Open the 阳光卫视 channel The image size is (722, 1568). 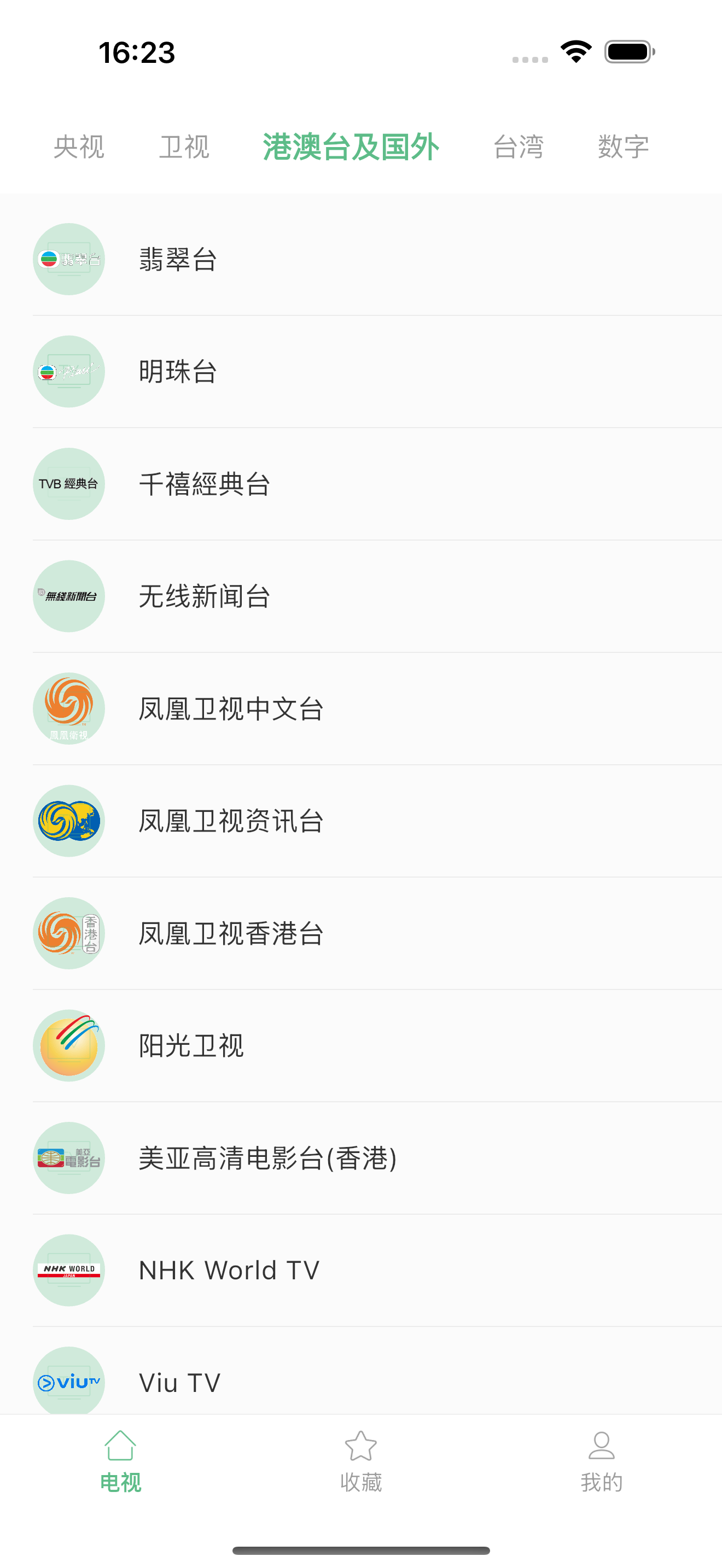click(361, 1045)
